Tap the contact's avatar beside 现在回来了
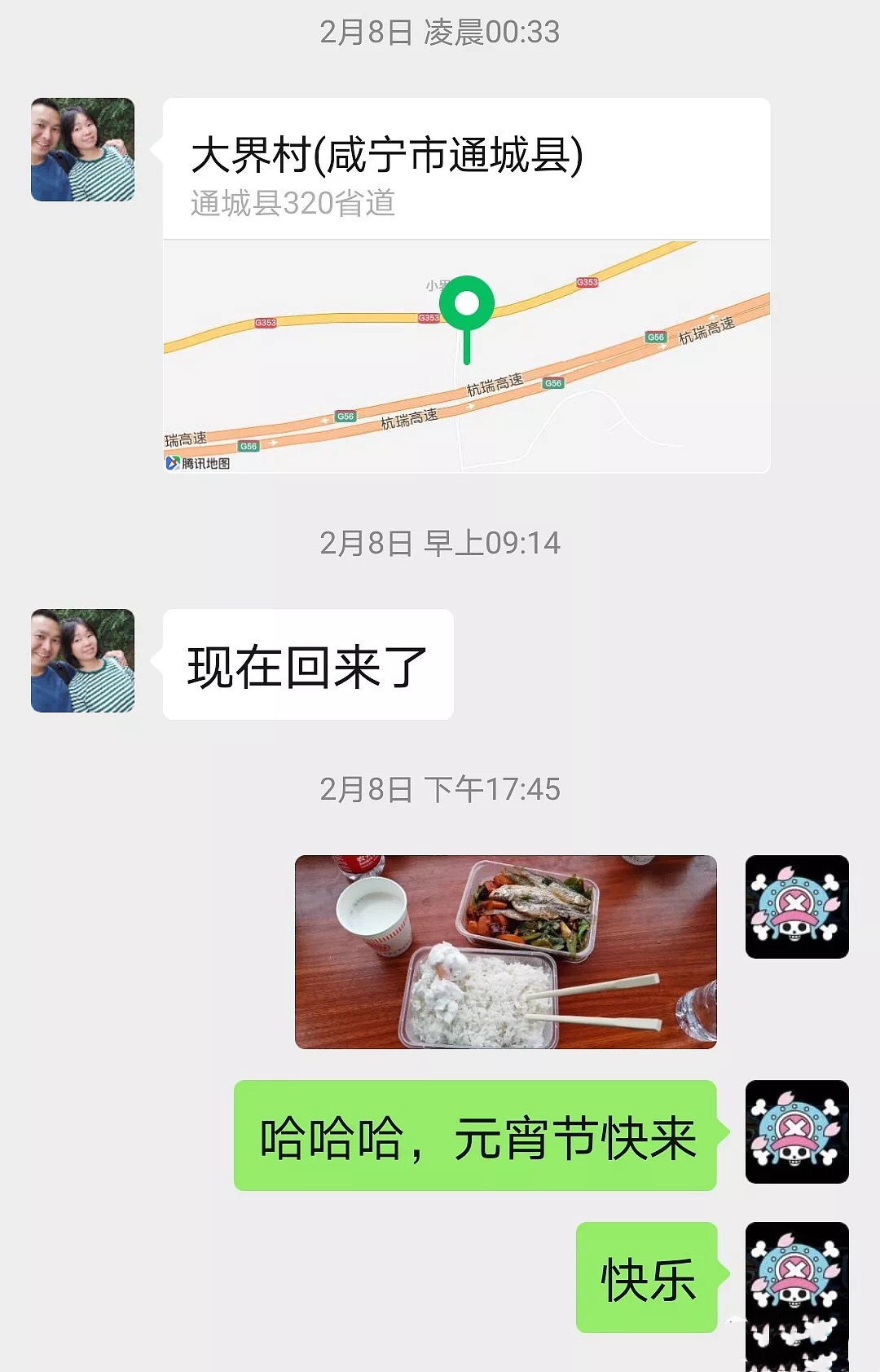Viewport: 880px width, 1372px height. click(82, 660)
